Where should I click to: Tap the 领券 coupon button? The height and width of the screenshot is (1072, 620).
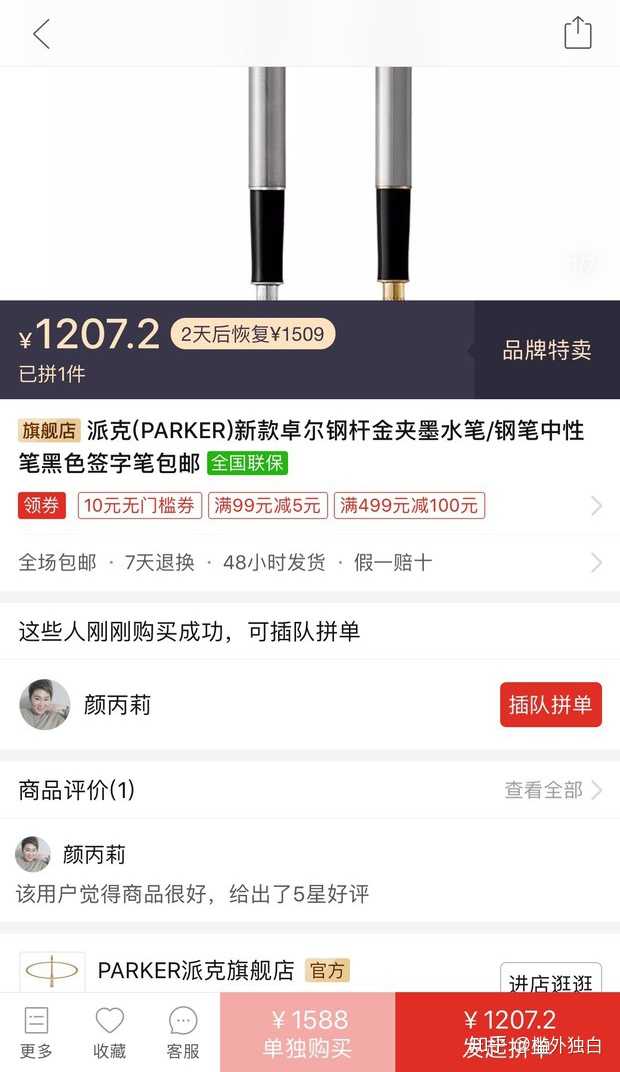point(41,506)
